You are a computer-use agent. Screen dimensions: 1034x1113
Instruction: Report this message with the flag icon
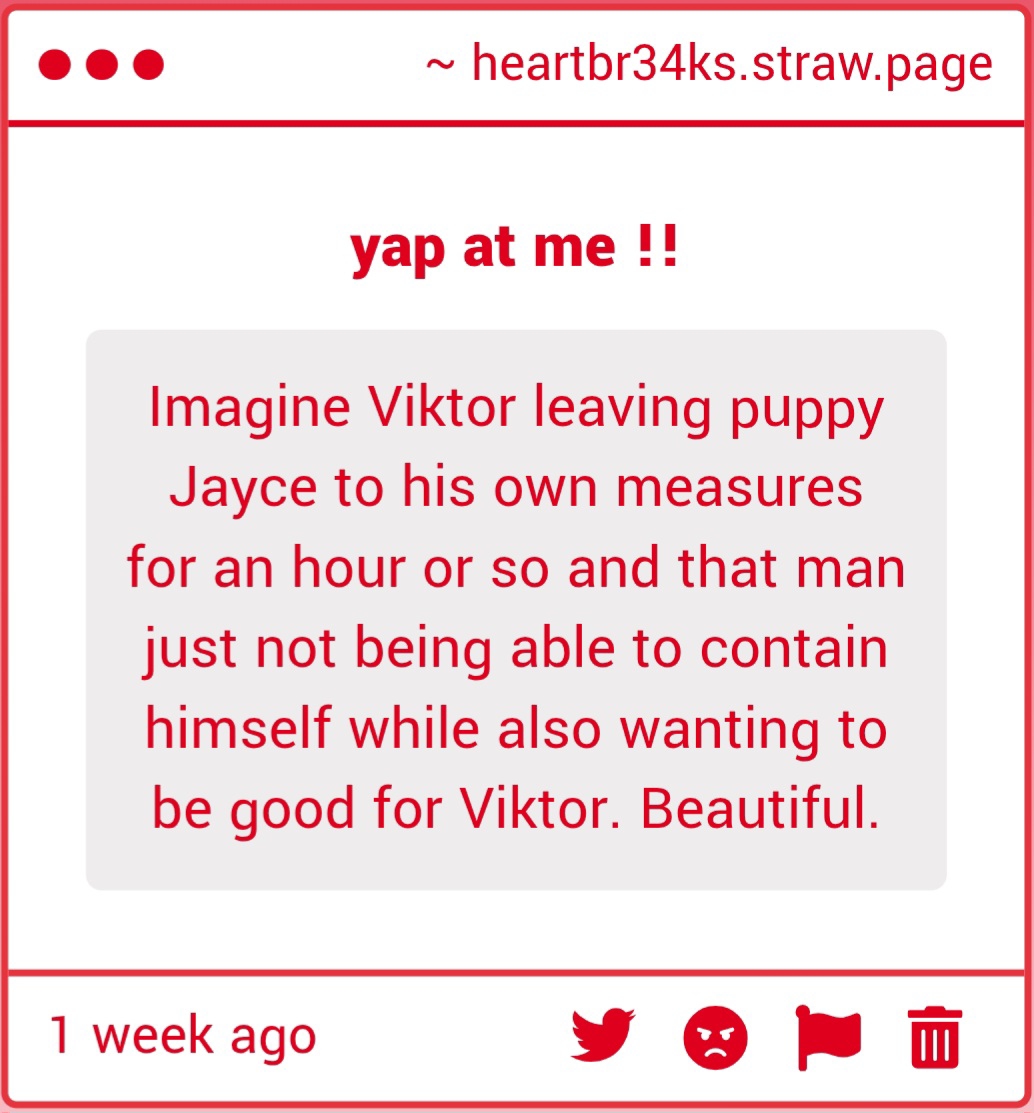(x=828, y=1037)
